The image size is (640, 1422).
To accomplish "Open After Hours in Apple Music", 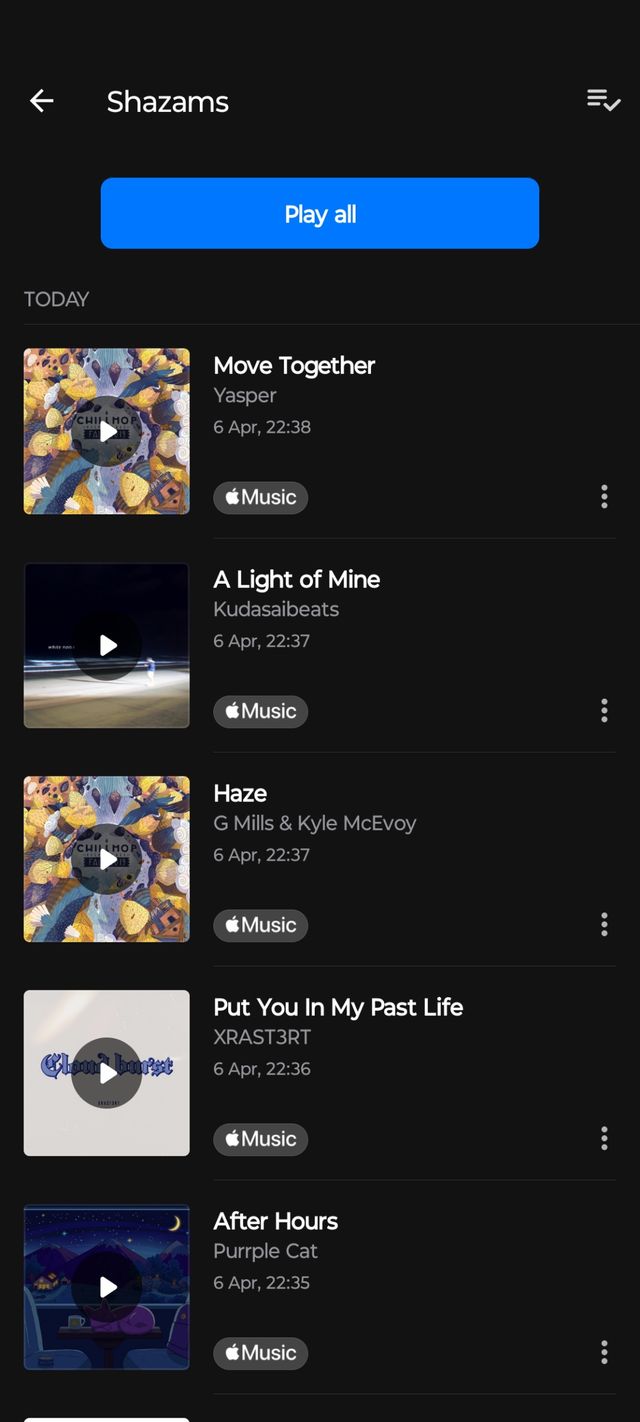I will click(x=260, y=1353).
